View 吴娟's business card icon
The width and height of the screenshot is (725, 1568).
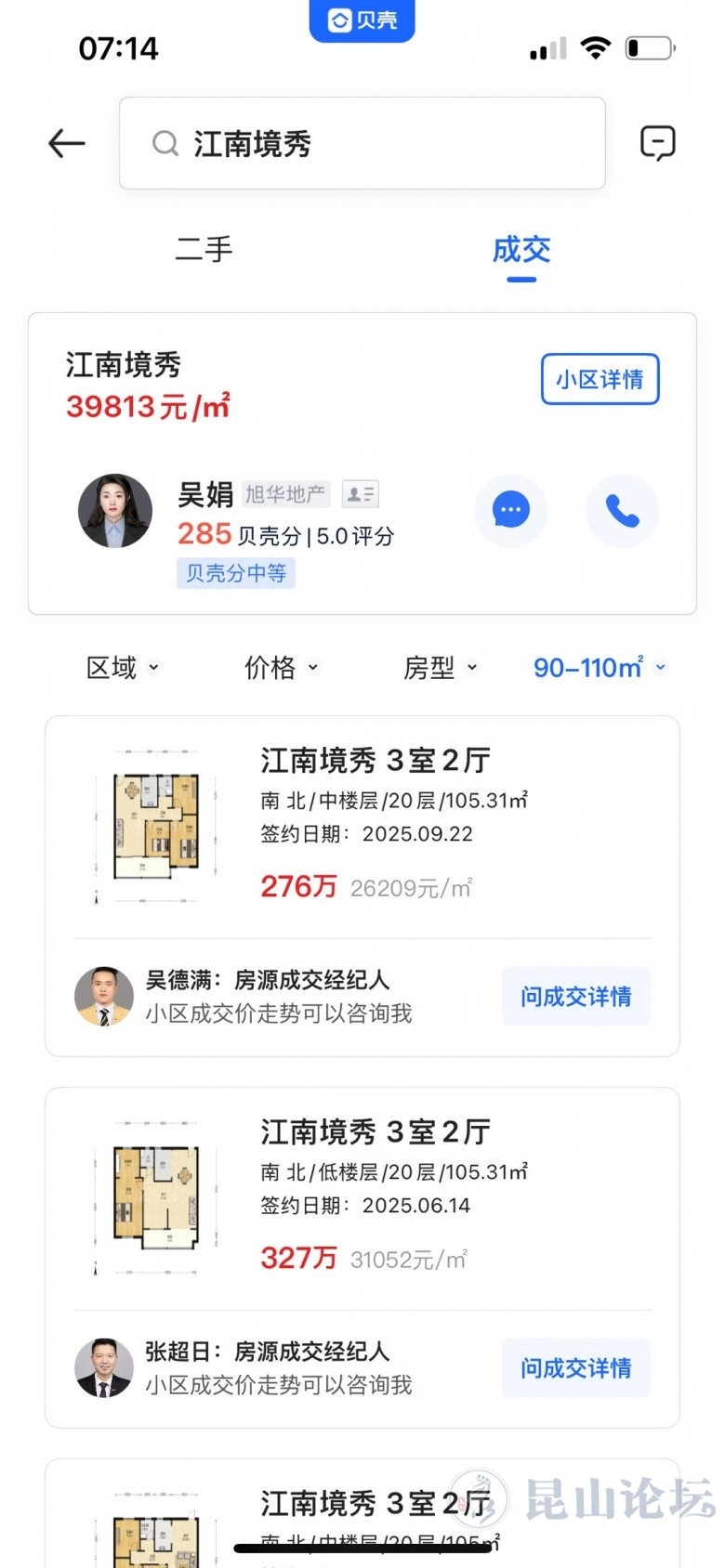point(360,494)
